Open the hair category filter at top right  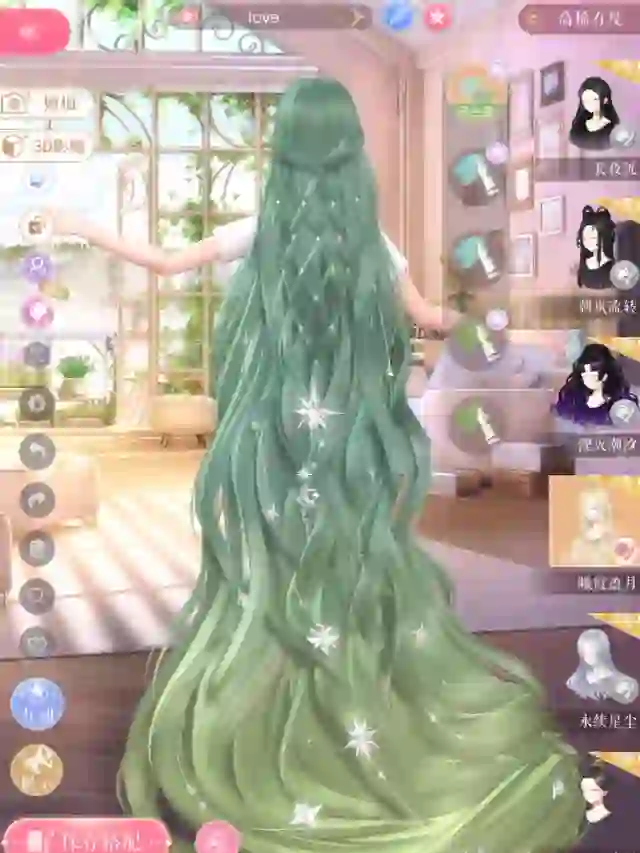pos(578,18)
